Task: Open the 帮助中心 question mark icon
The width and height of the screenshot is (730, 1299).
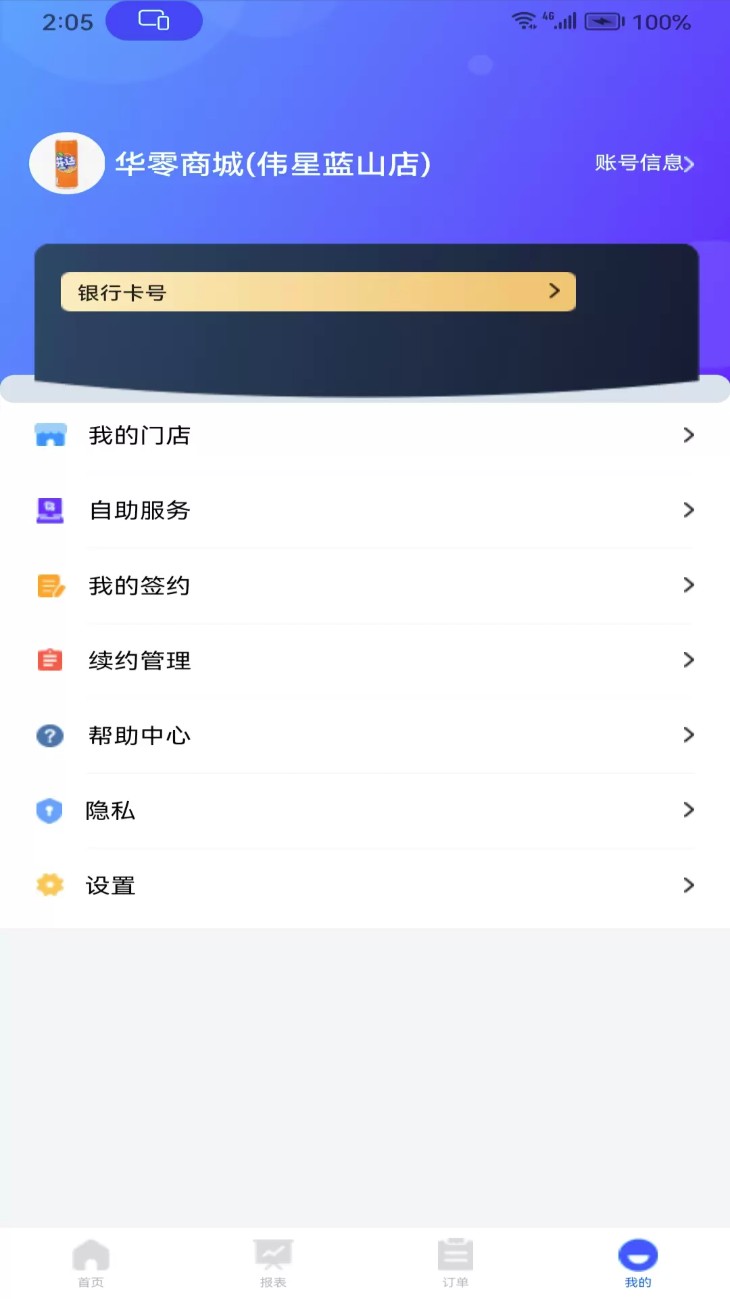Action: [x=49, y=735]
